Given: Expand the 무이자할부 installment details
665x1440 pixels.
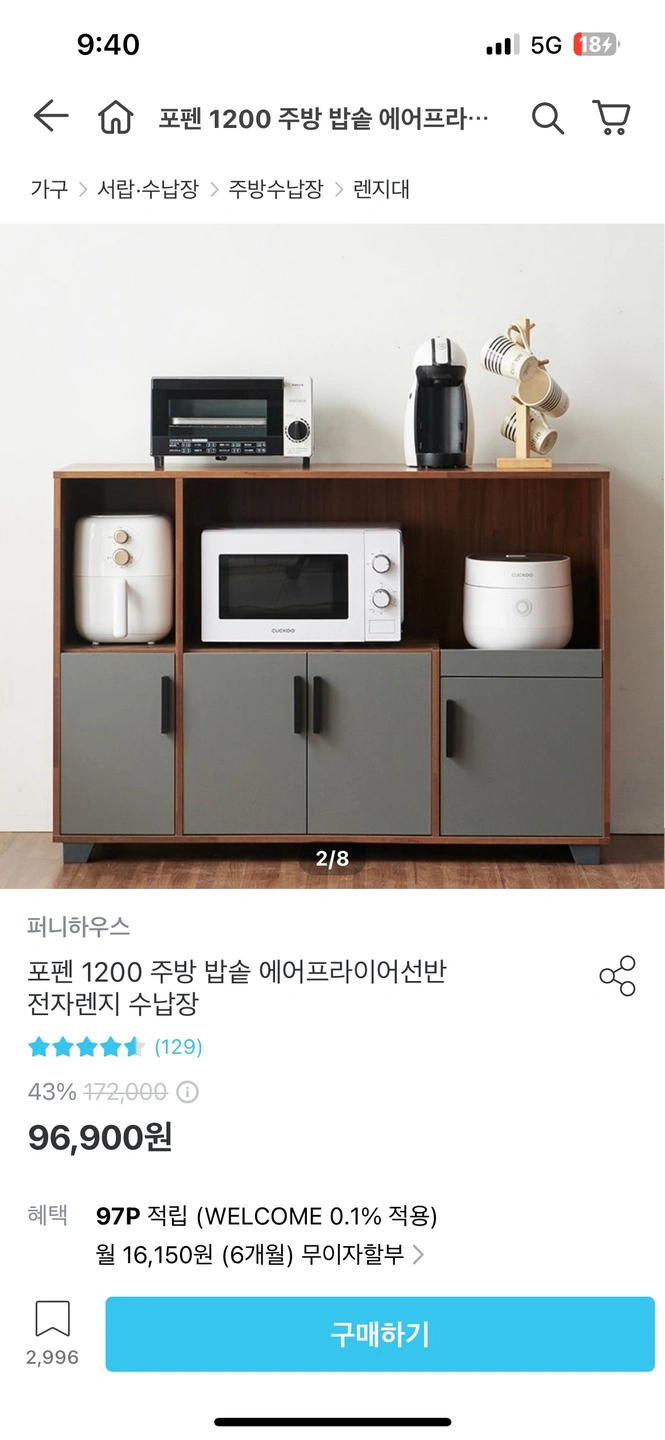Looking at the screenshot, I should [x=418, y=1254].
